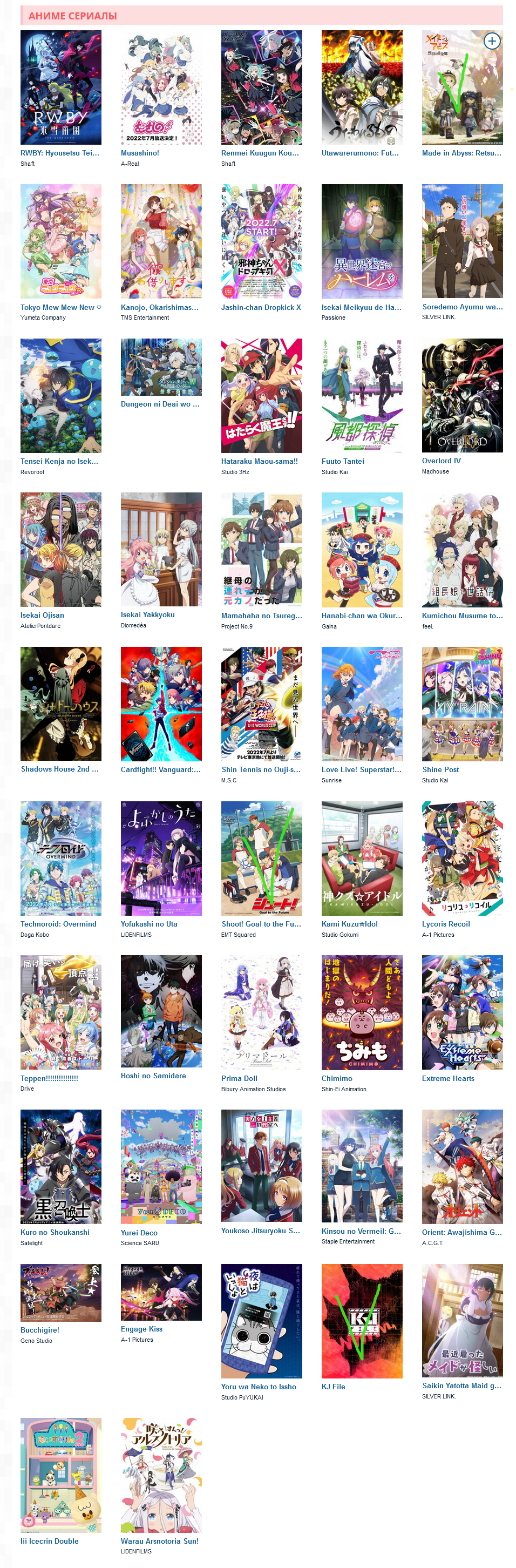
Task: Open the Jashin-chan Dropkick X poster
Action: coord(261,241)
